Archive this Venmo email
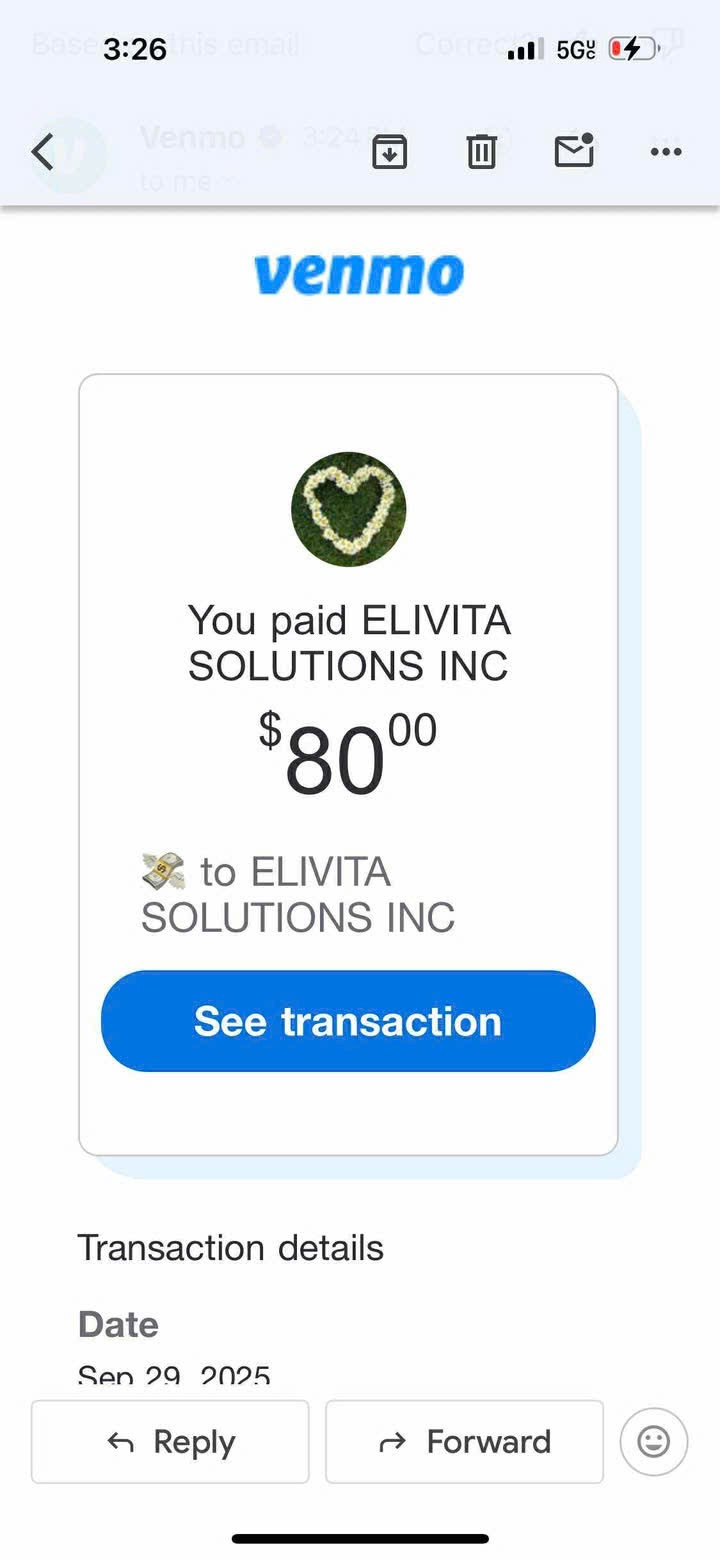The image size is (720, 1559). [389, 153]
